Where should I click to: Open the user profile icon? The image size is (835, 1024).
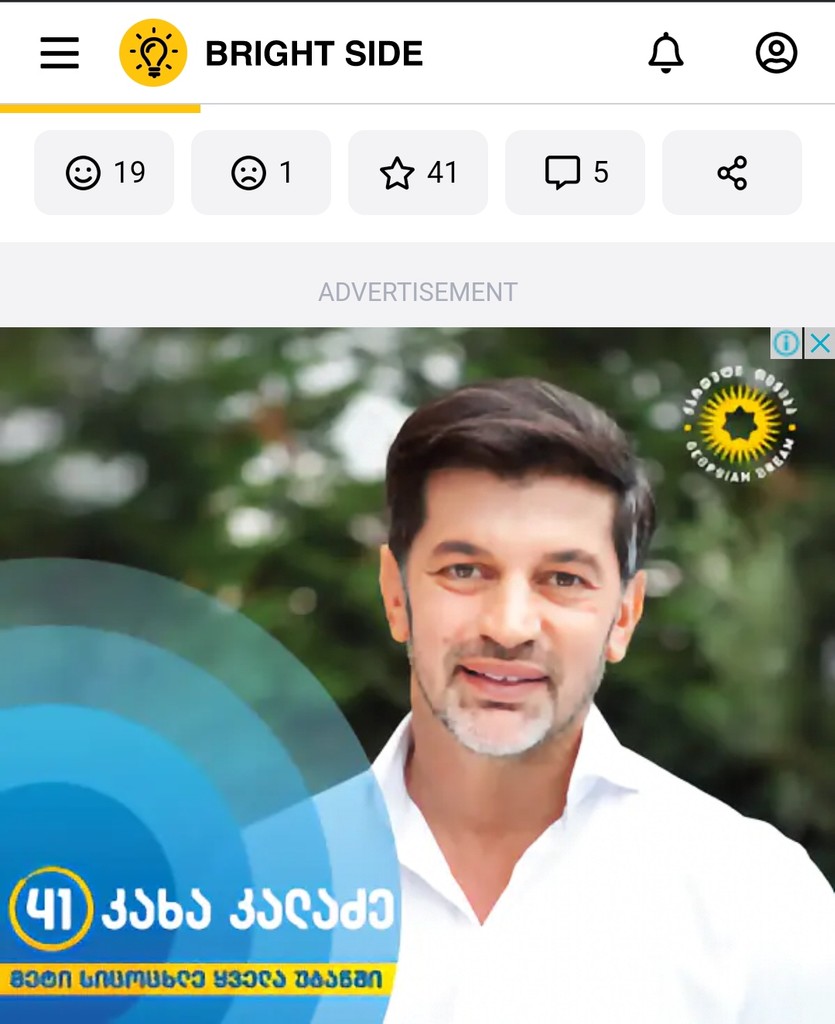776,53
